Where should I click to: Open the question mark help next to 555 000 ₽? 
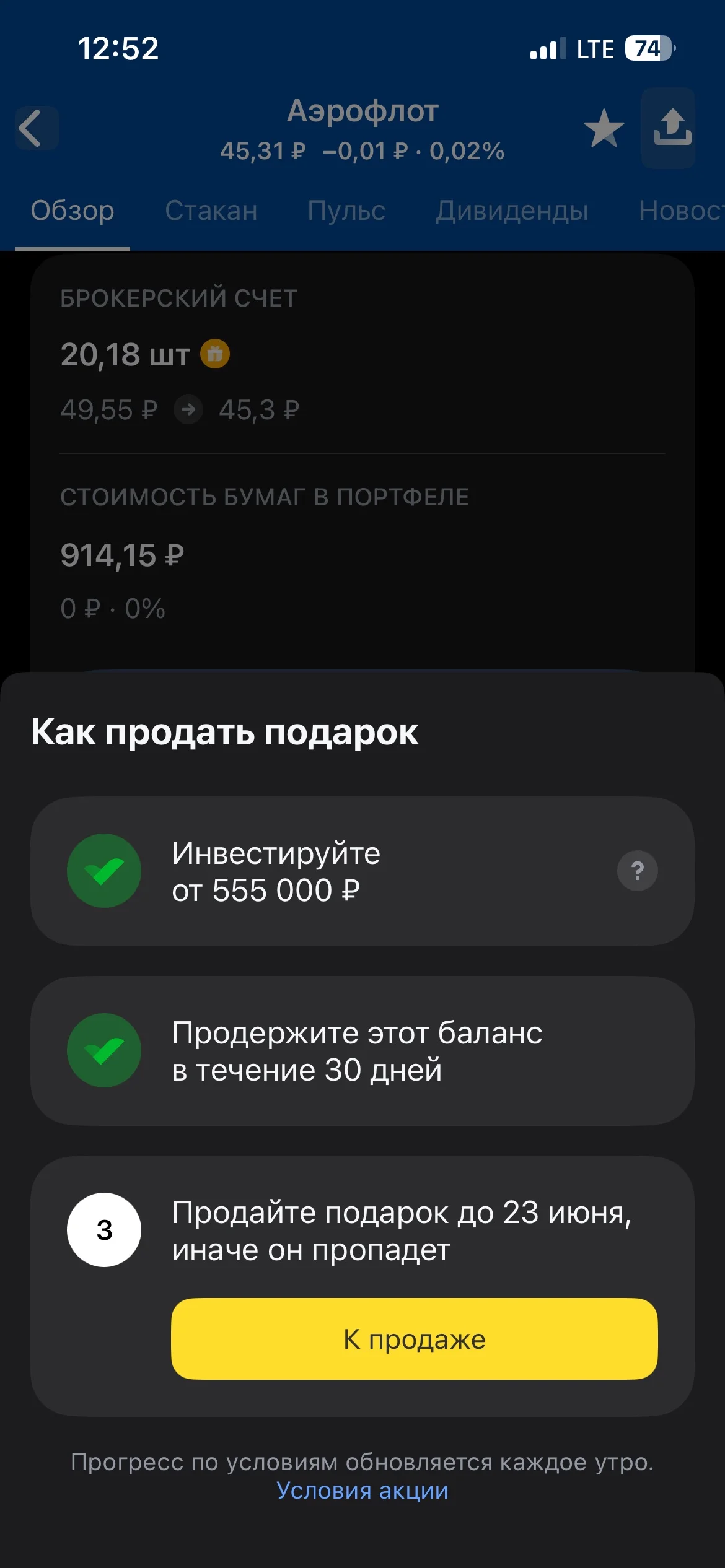tap(637, 871)
